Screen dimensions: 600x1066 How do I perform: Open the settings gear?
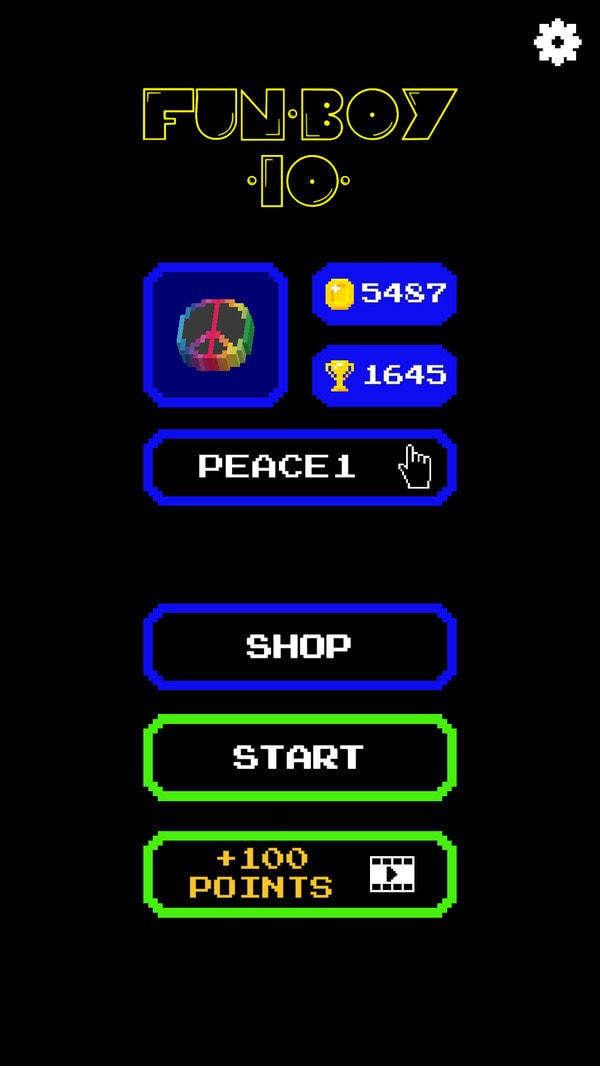coord(557,42)
